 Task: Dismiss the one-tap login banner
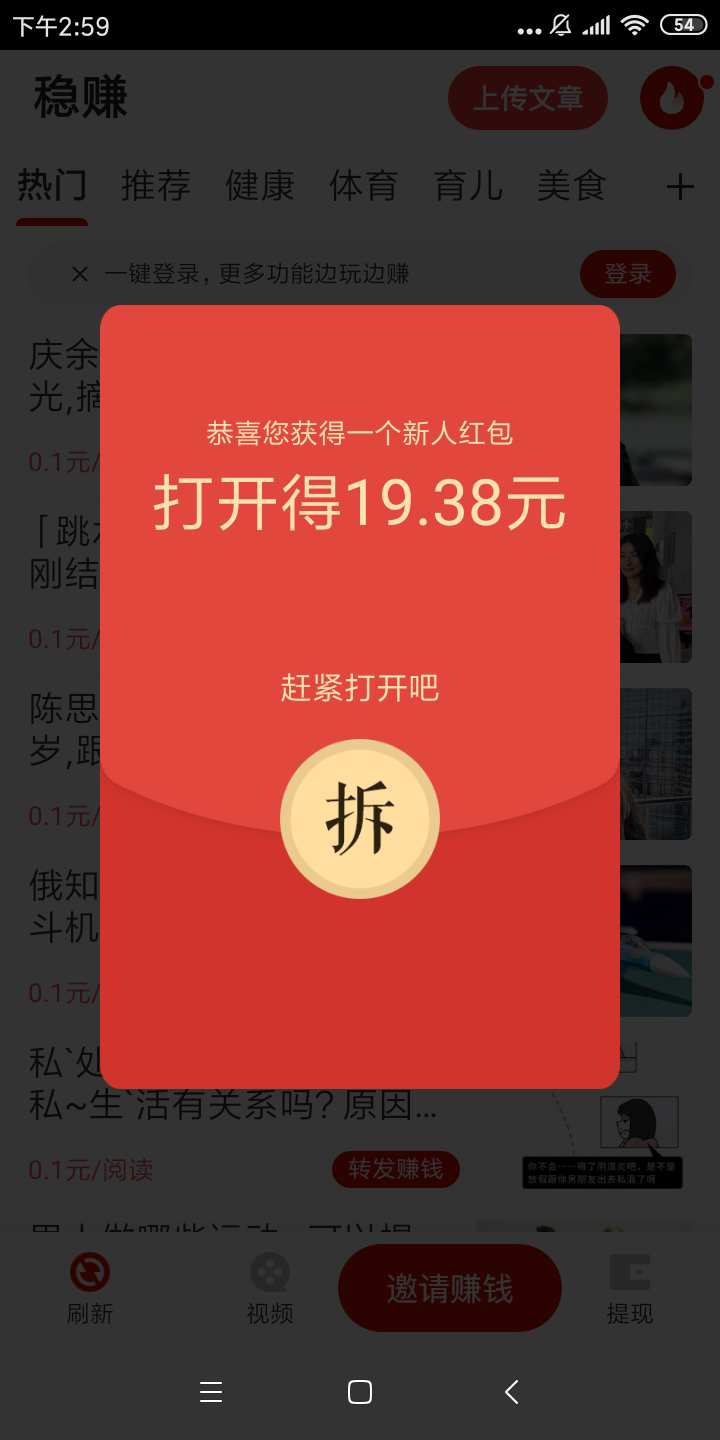click(x=80, y=274)
